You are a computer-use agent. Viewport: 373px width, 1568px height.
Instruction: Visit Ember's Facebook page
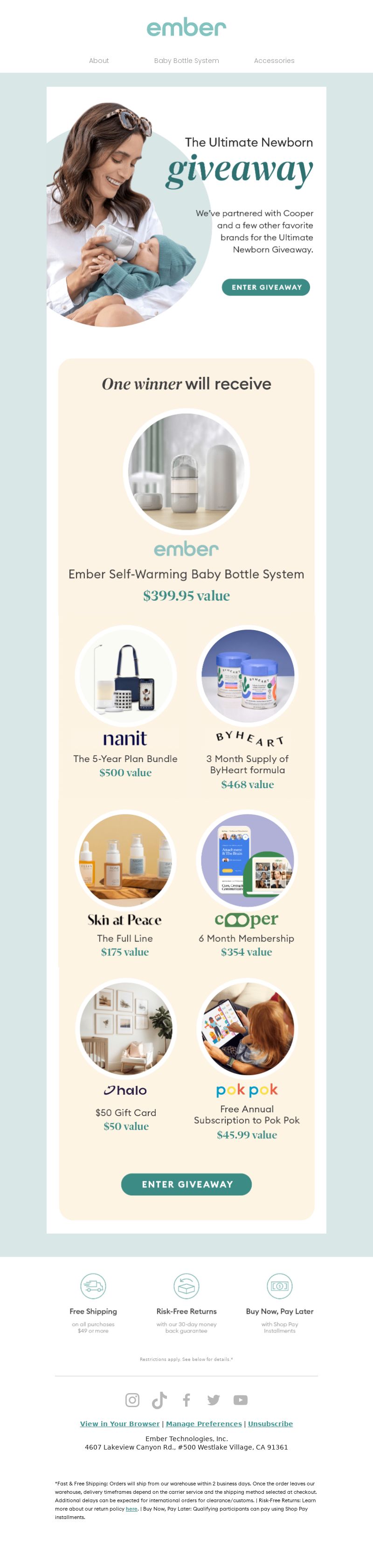[187, 1400]
